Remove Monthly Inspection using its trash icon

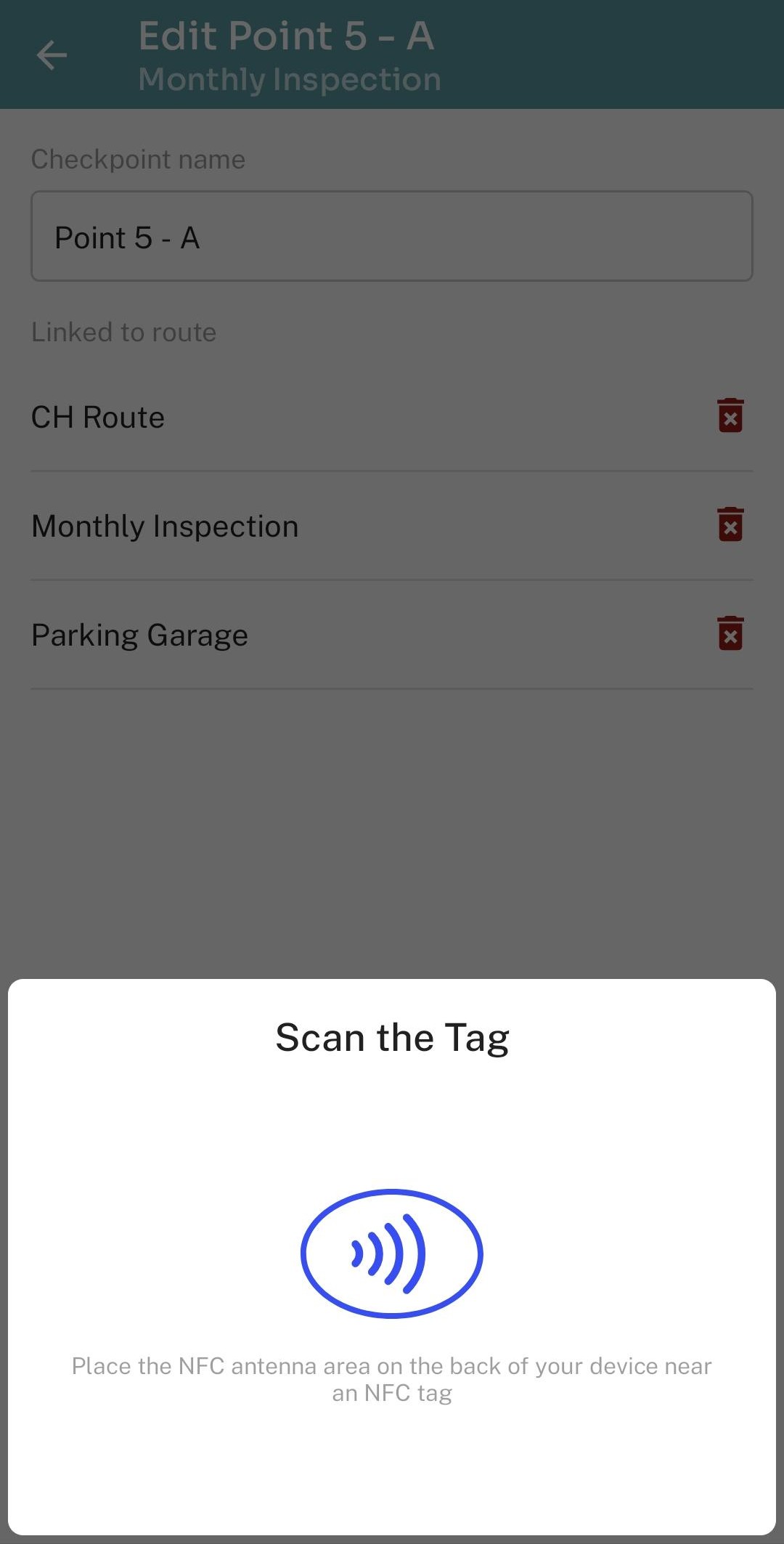pos(730,525)
